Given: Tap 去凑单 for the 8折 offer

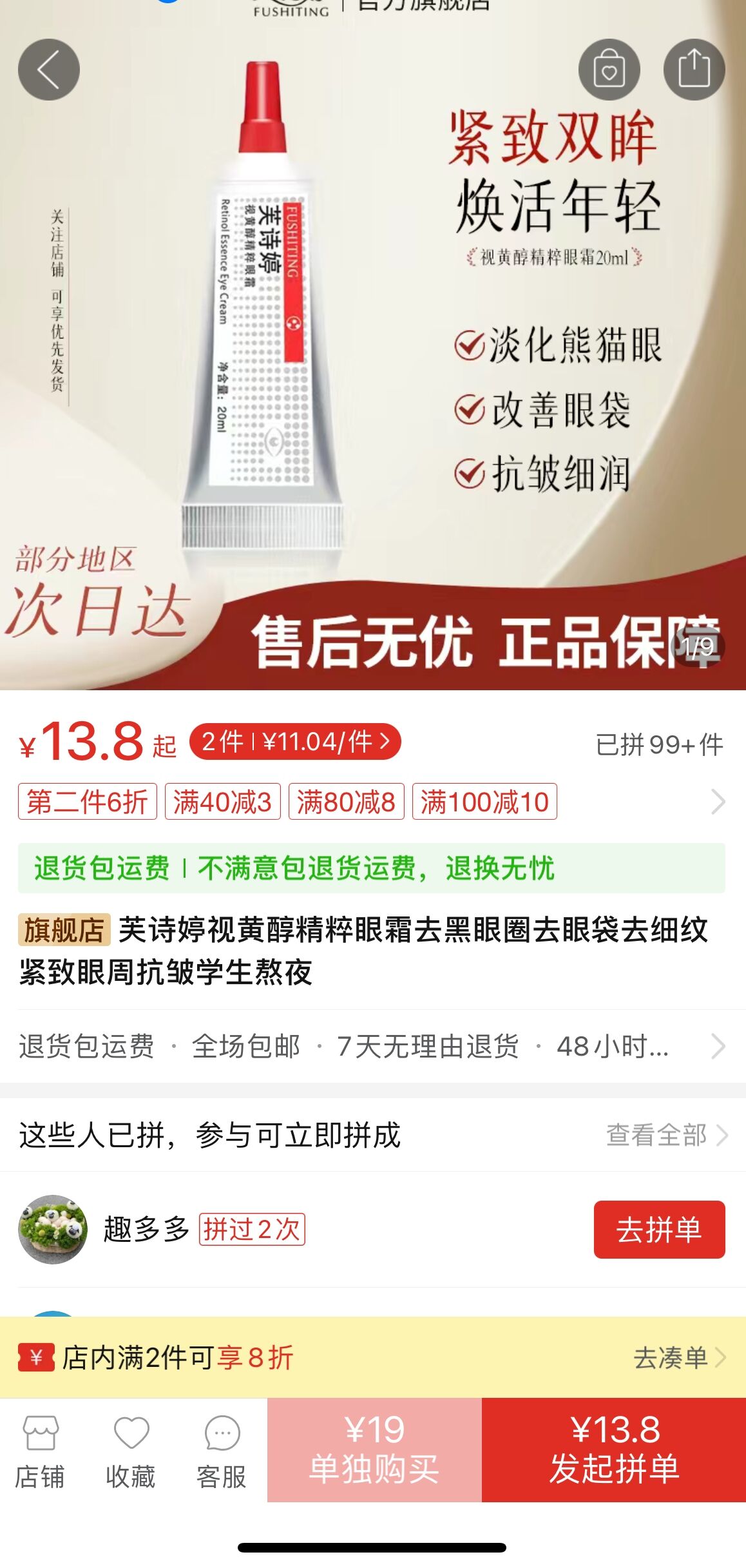Looking at the screenshot, I should pyautogui.click(x=679, y=1358).
